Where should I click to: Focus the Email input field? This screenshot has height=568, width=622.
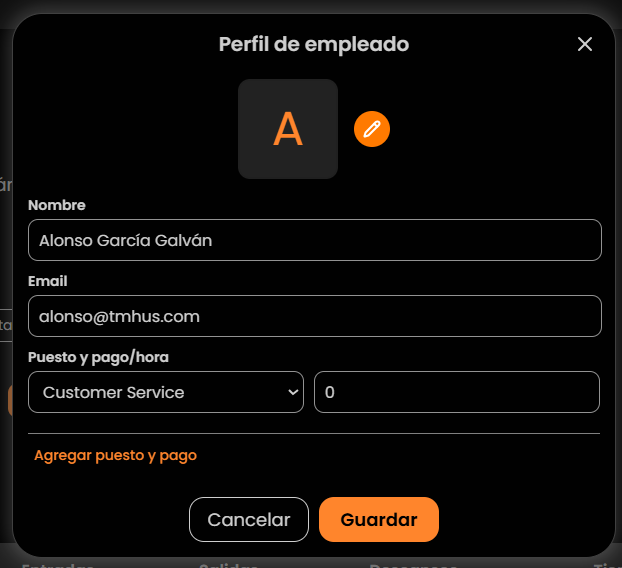[314, 316]
